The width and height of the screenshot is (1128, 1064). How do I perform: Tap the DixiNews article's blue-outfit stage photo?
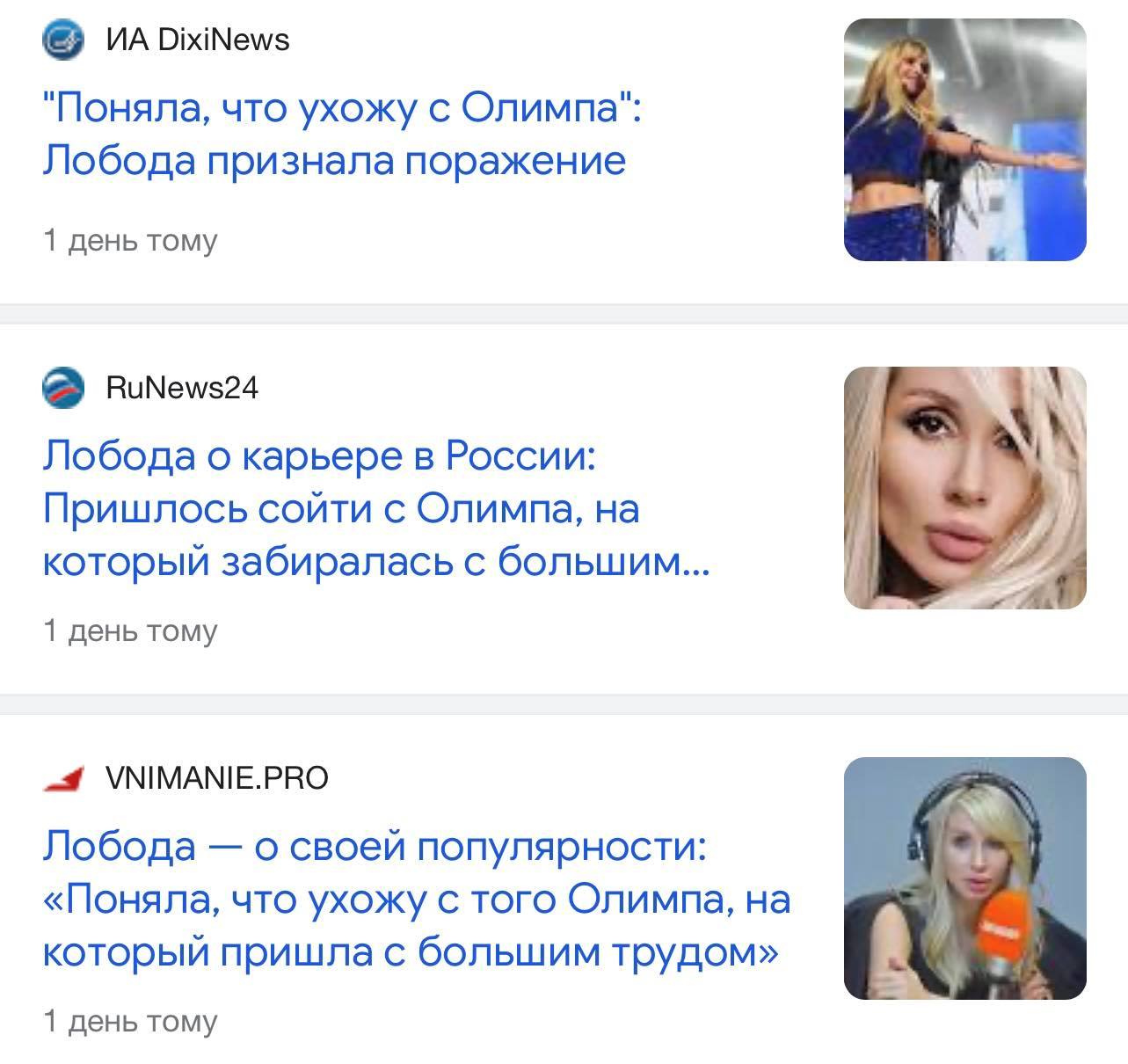click(x=964, y=140)
